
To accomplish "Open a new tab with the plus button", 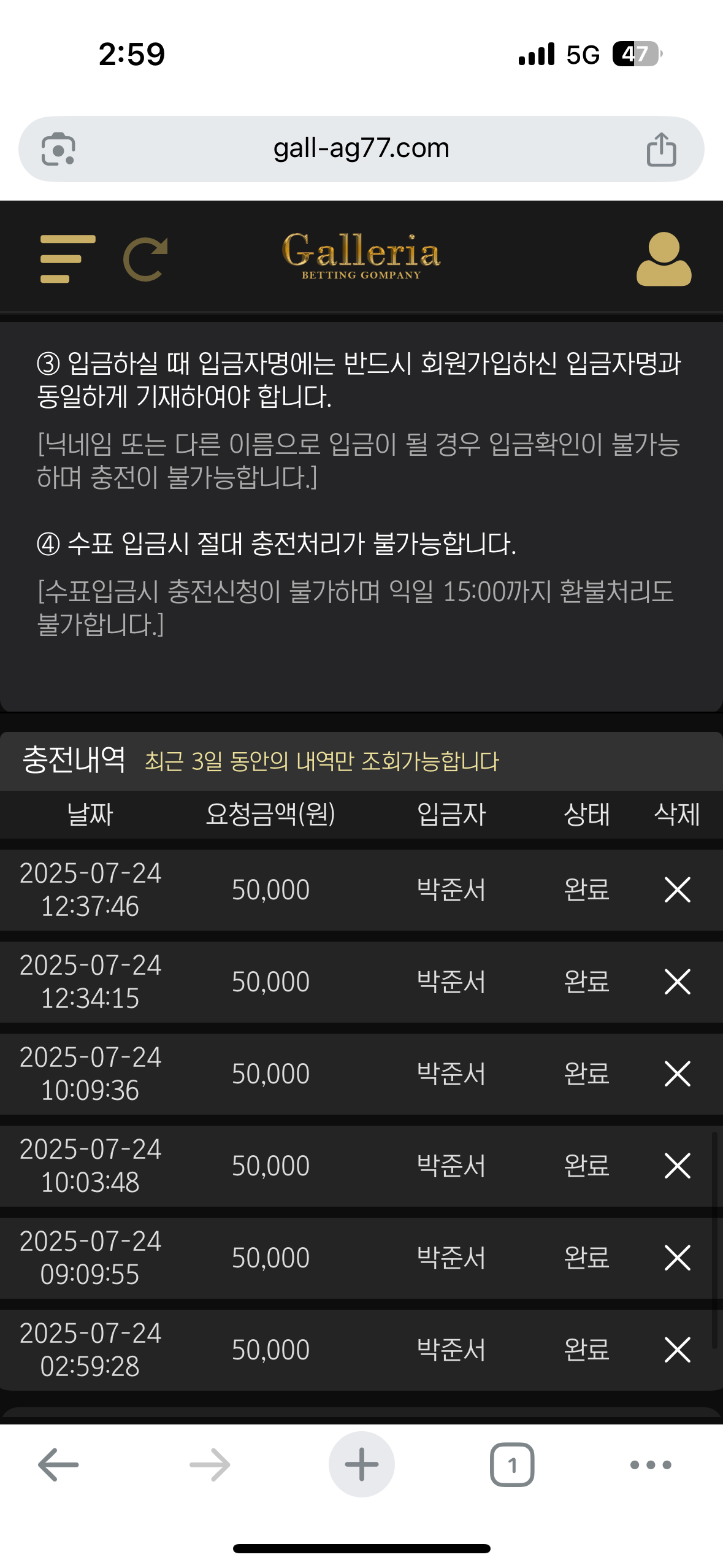I will (x=361, y=1464).
